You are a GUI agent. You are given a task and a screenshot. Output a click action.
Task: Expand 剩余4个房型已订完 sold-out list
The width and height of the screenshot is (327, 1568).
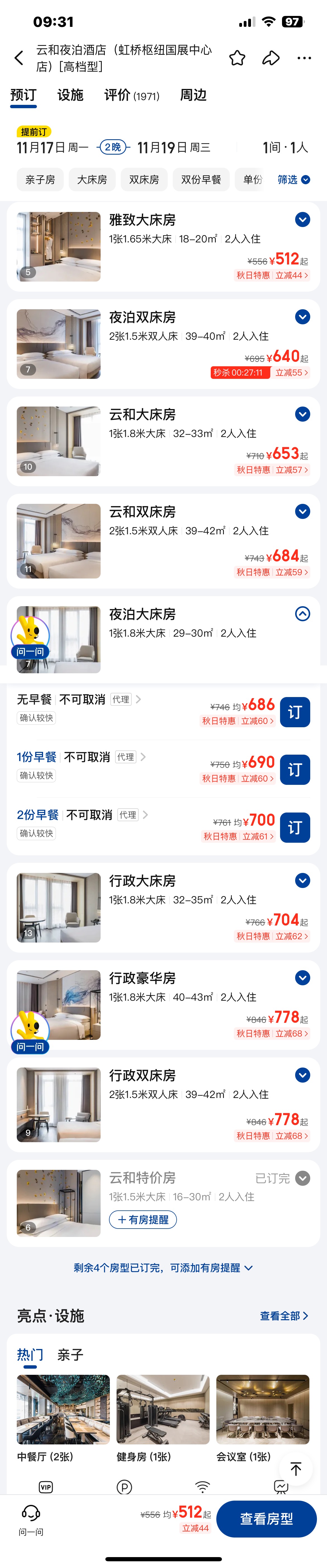[x=163, y=1268]
